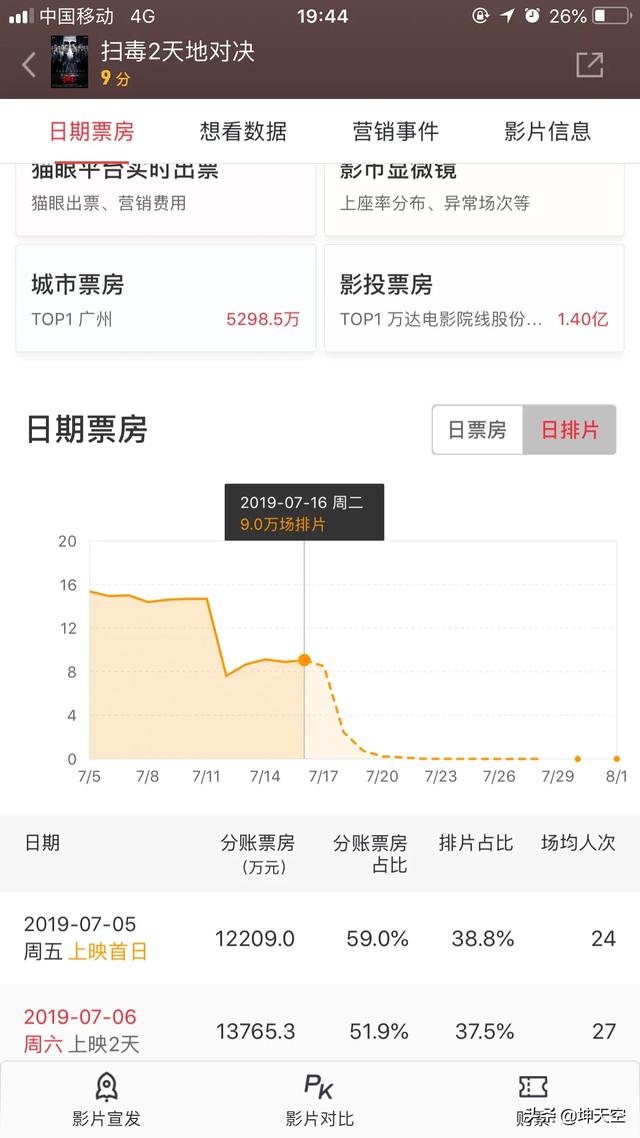Switch chart to 日票房

point(477,430)
